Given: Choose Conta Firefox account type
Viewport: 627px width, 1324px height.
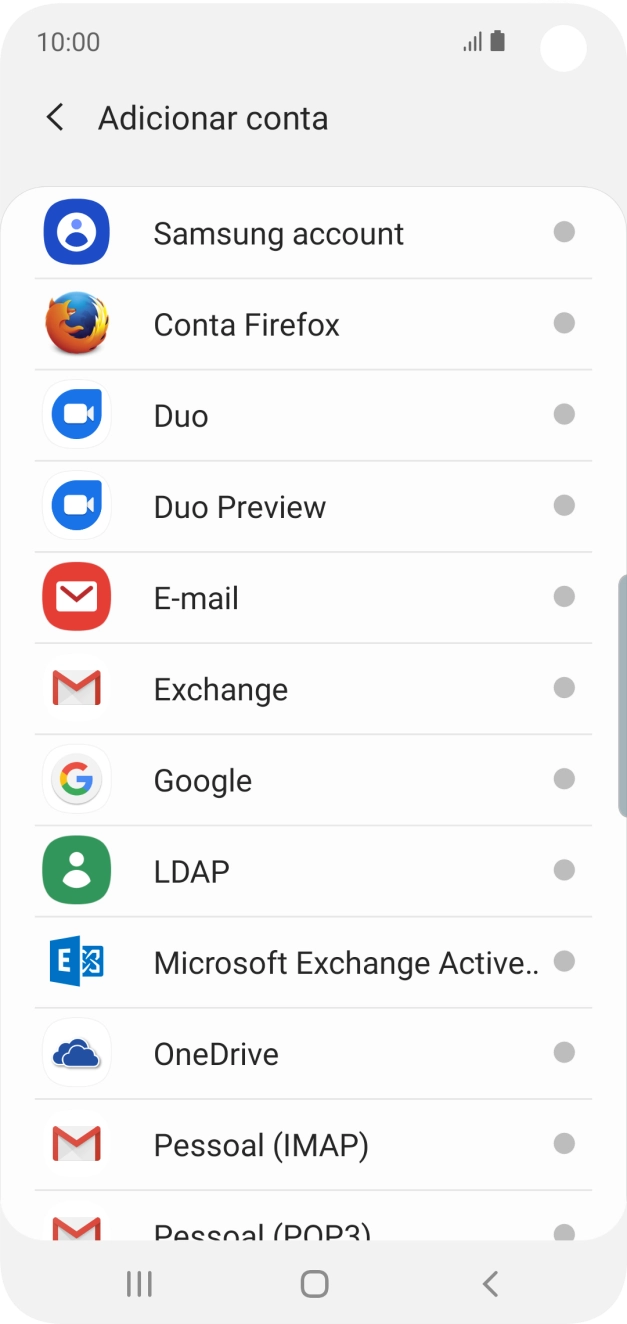Looking at the screenshot, I should [247, 325].
